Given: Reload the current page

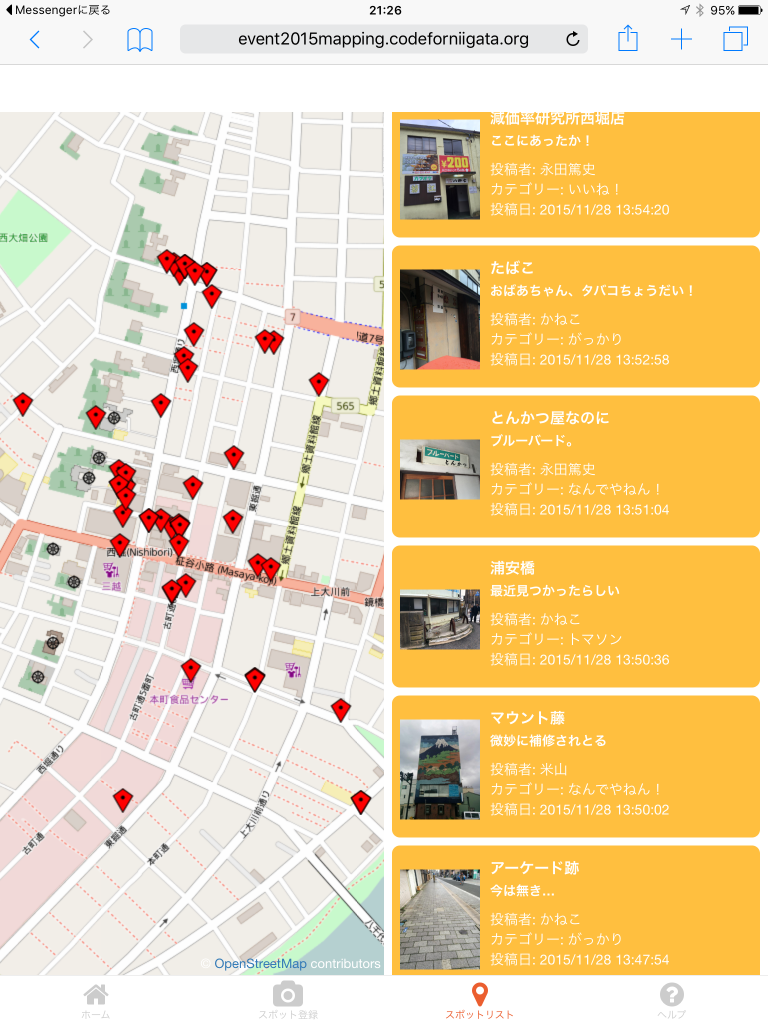Looking at the screenshot, I should click(x=572, y=40).
